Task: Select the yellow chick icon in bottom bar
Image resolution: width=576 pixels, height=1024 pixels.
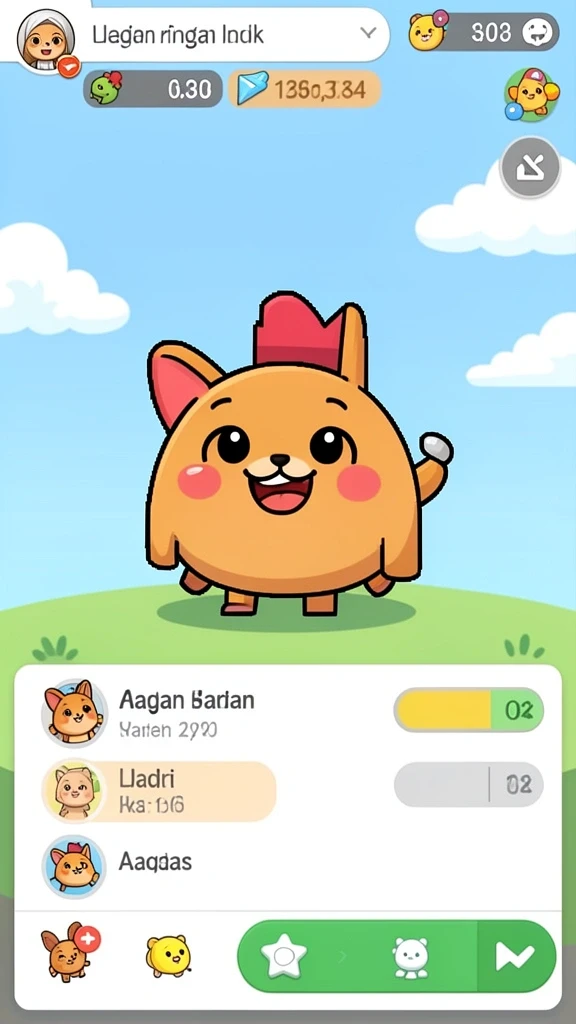Action: [x=168, y=955]
